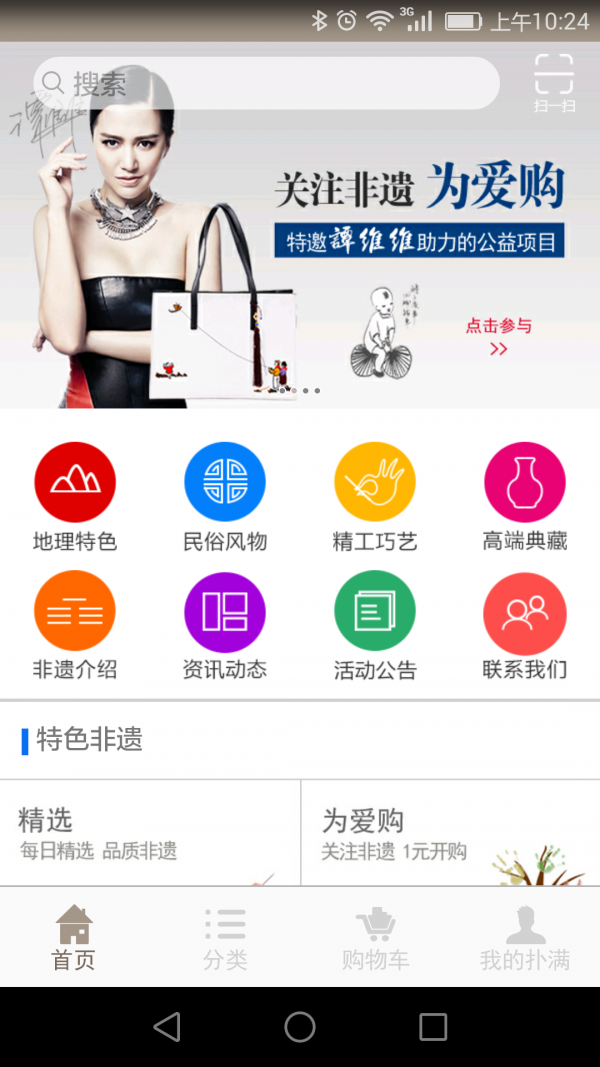Open the 为爱购 1元开购 card
Screen dimensions: 600x1067
tap(450, 835)
